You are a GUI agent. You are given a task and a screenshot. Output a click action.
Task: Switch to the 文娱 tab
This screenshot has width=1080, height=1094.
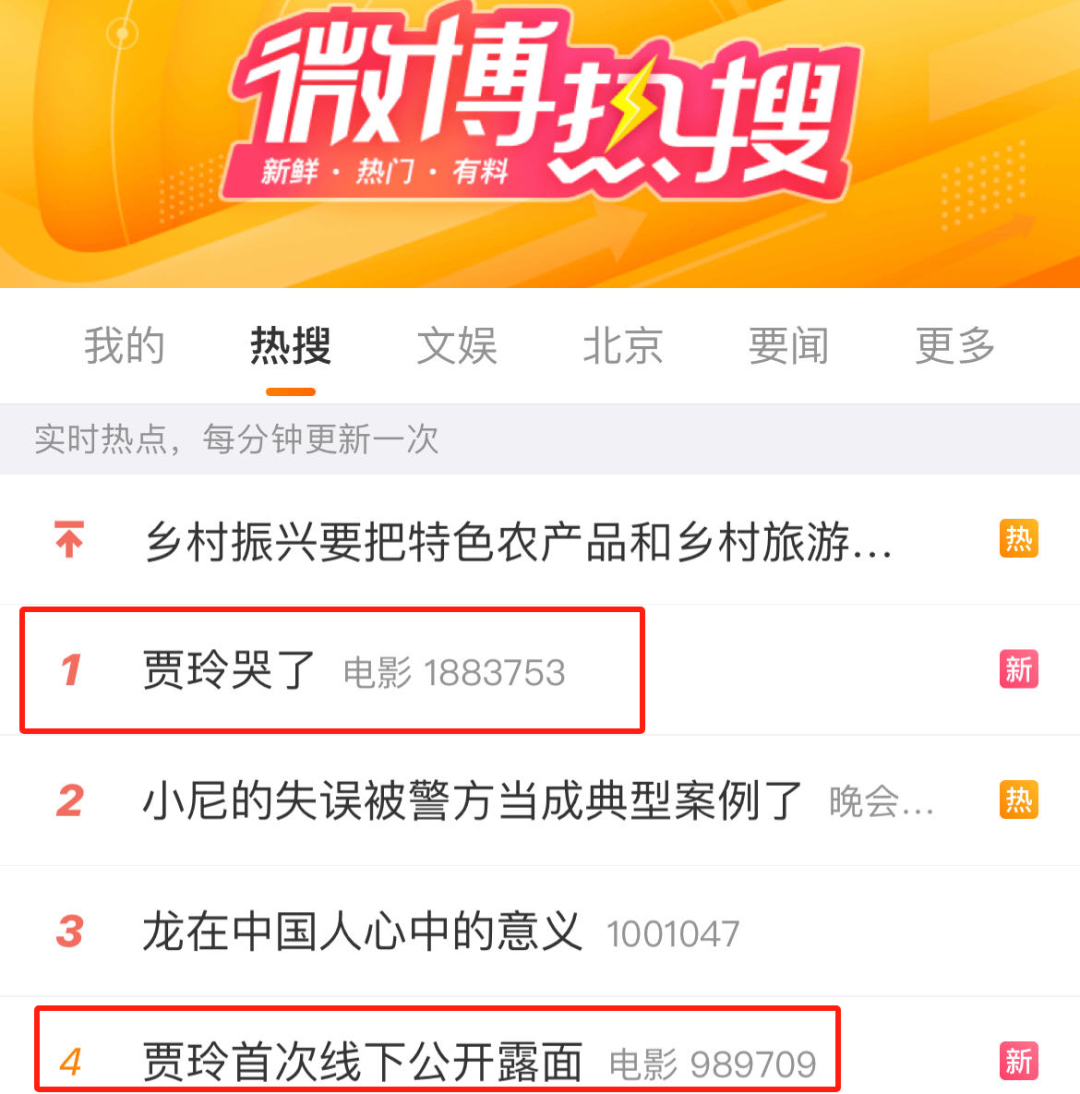pyautogui.click(x=457, y=347)
